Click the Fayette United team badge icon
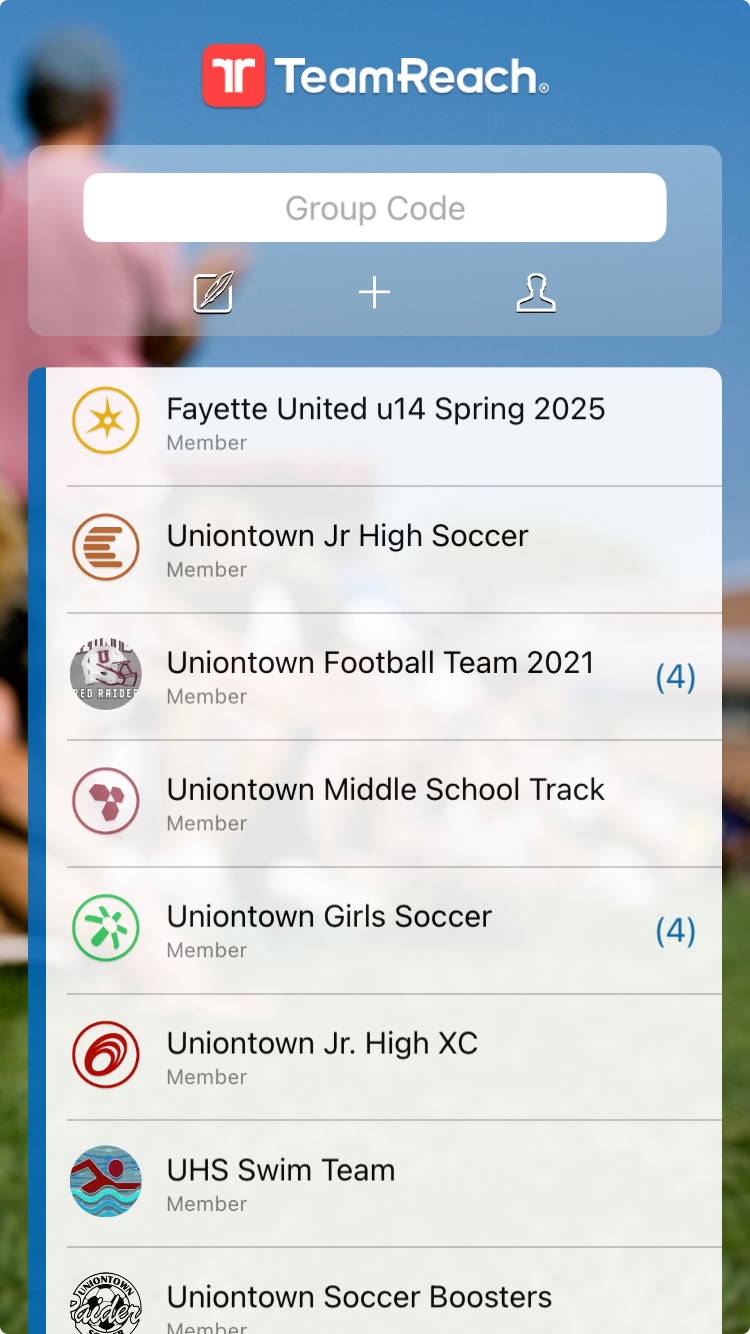This screenshot has height=1334, width=750. (x=106, y=421)
